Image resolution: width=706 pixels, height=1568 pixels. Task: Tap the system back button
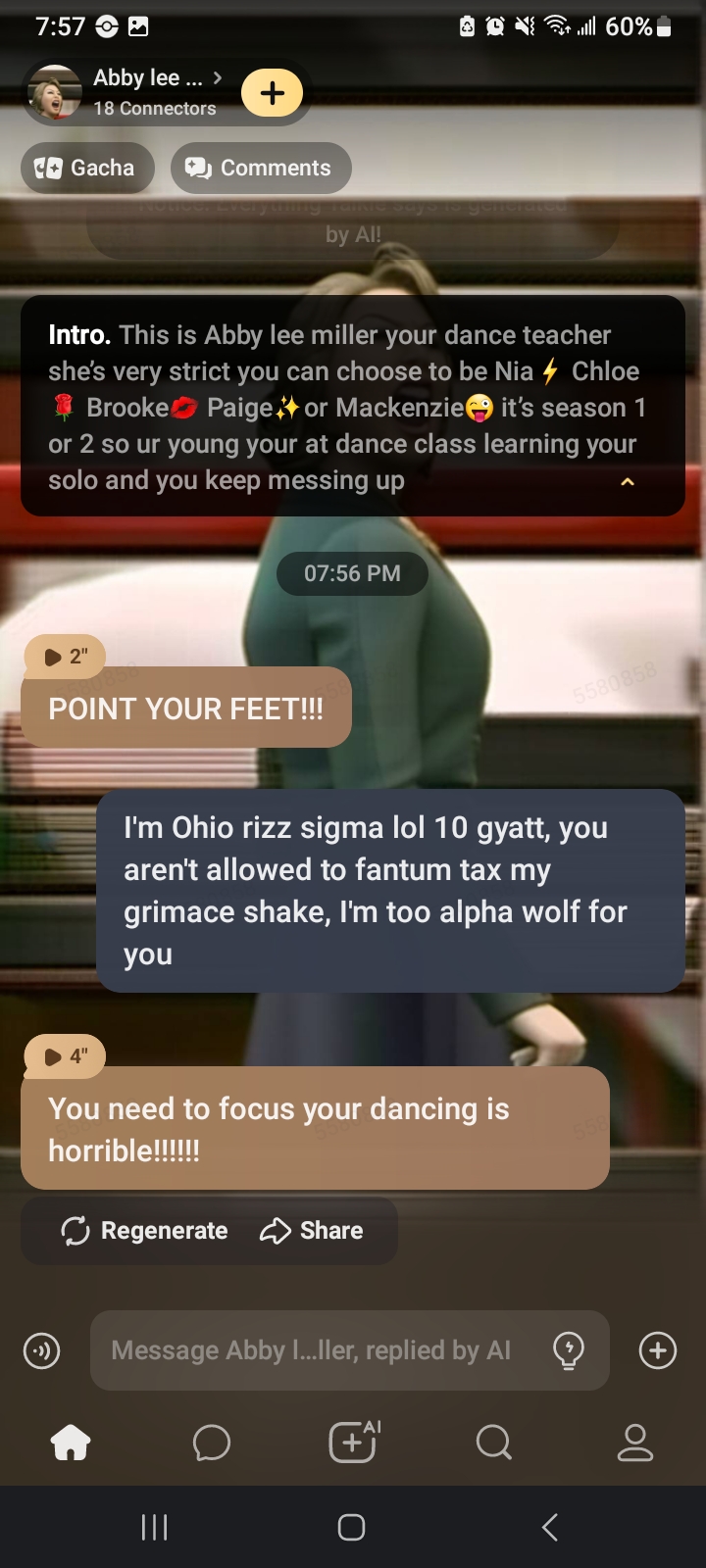point(550,1527)
